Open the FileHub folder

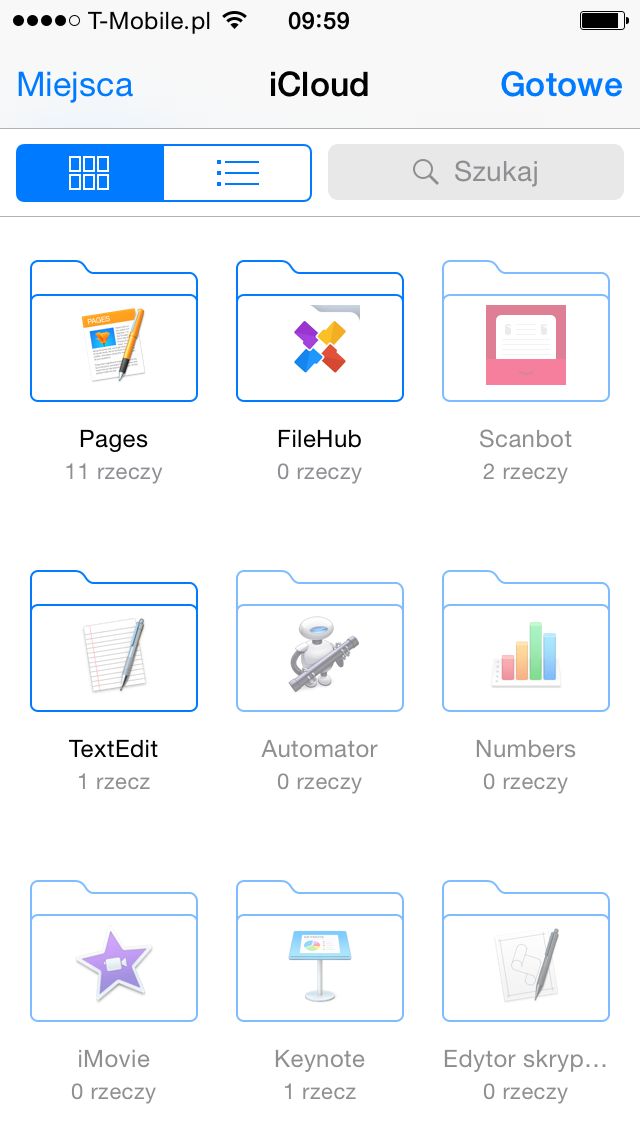coord(320,331)
